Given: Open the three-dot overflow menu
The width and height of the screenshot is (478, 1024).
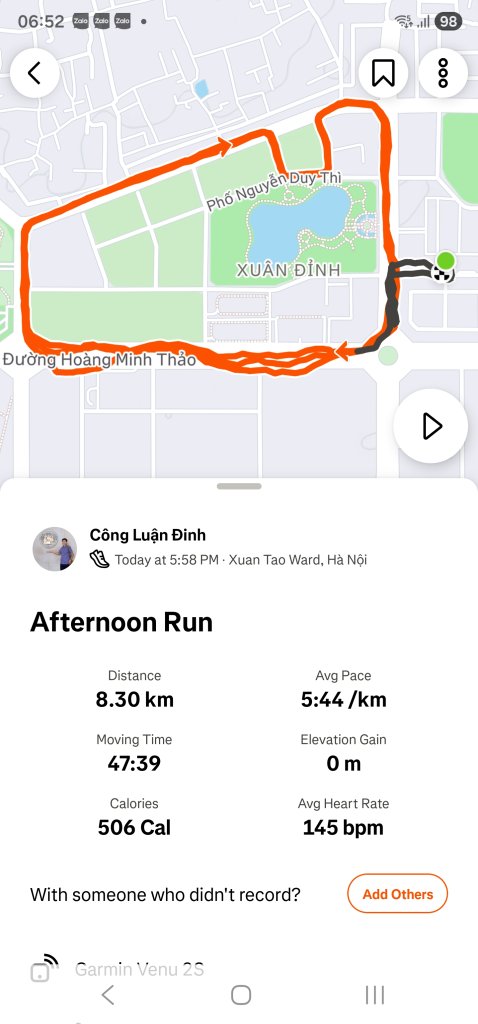Looking at the screenshot, I should point(443,73).
